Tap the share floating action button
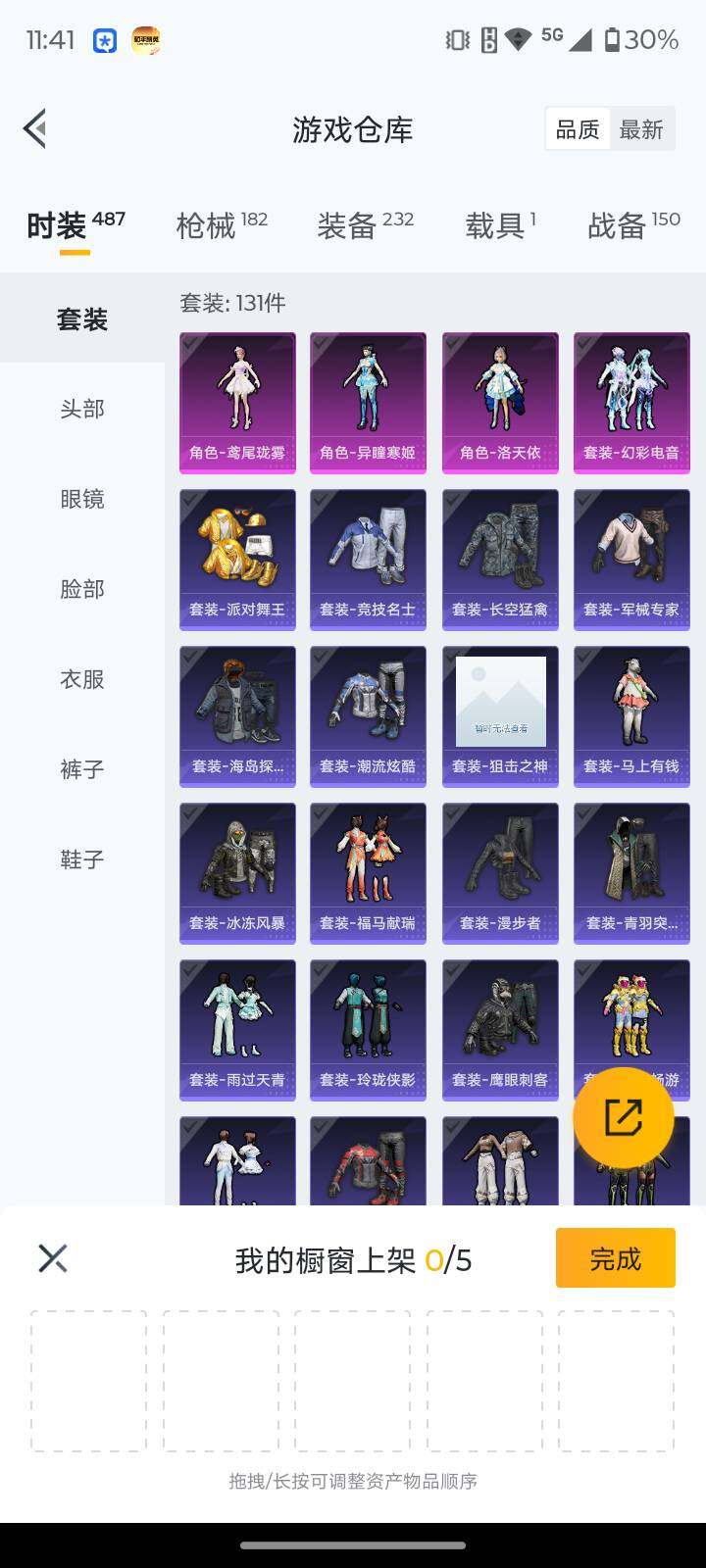This screenshot has height=1568, width=706. coord(625,1117)
